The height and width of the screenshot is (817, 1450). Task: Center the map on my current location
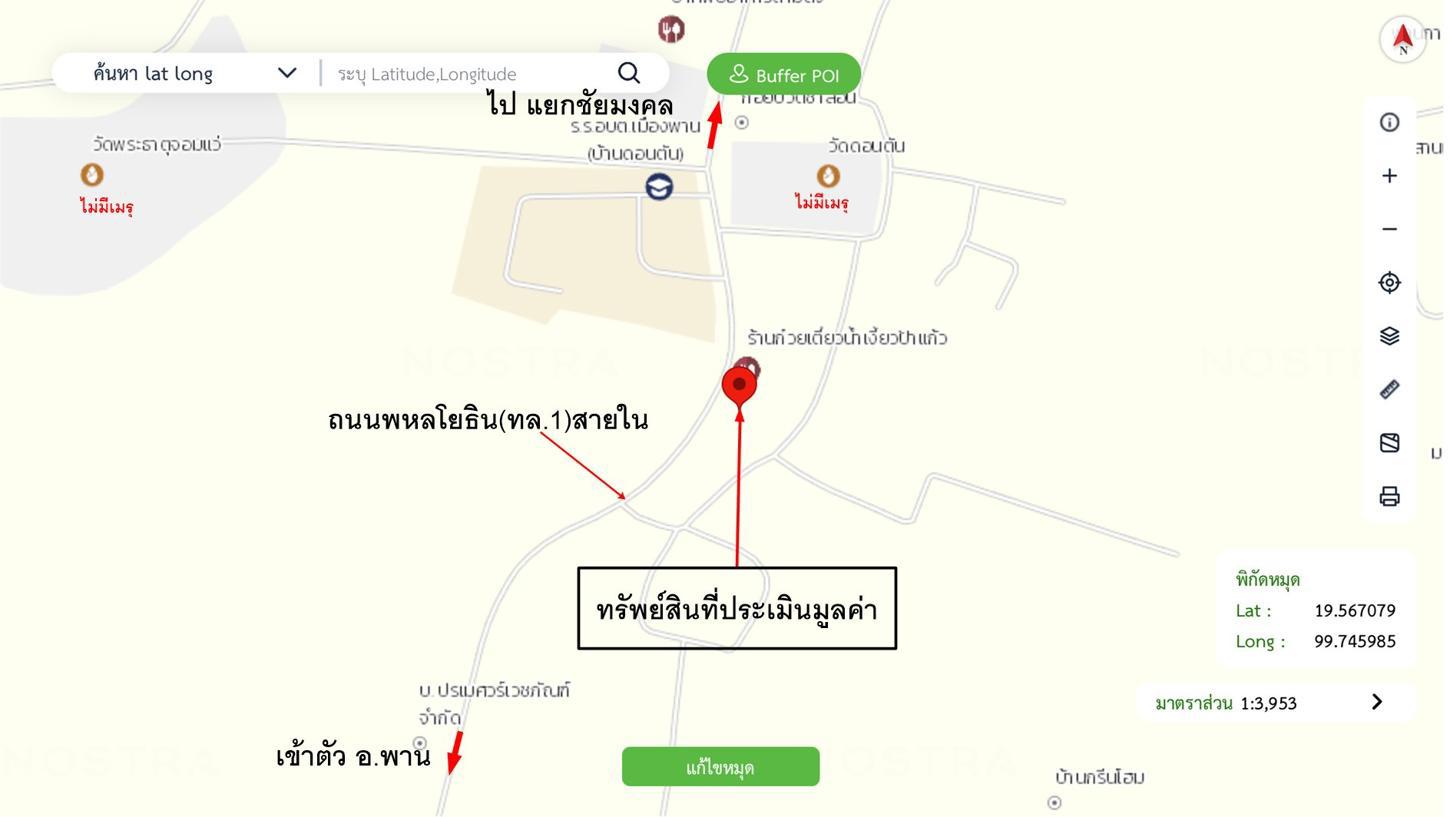point(1389,283)
